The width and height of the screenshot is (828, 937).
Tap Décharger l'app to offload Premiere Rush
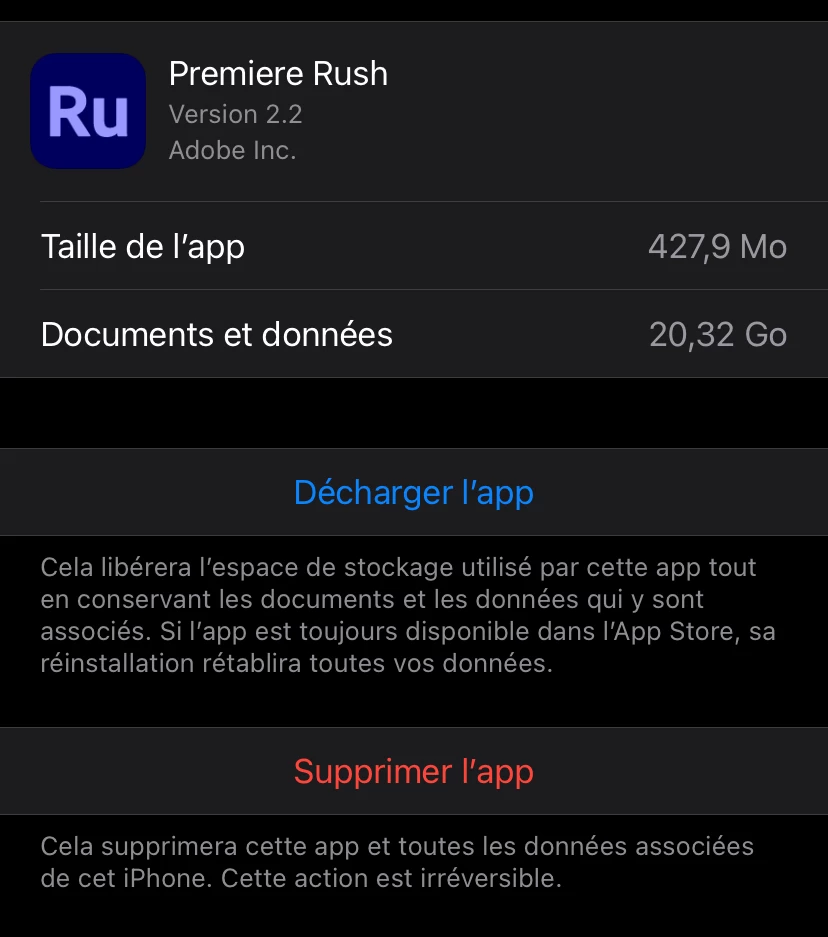[414, 492]
